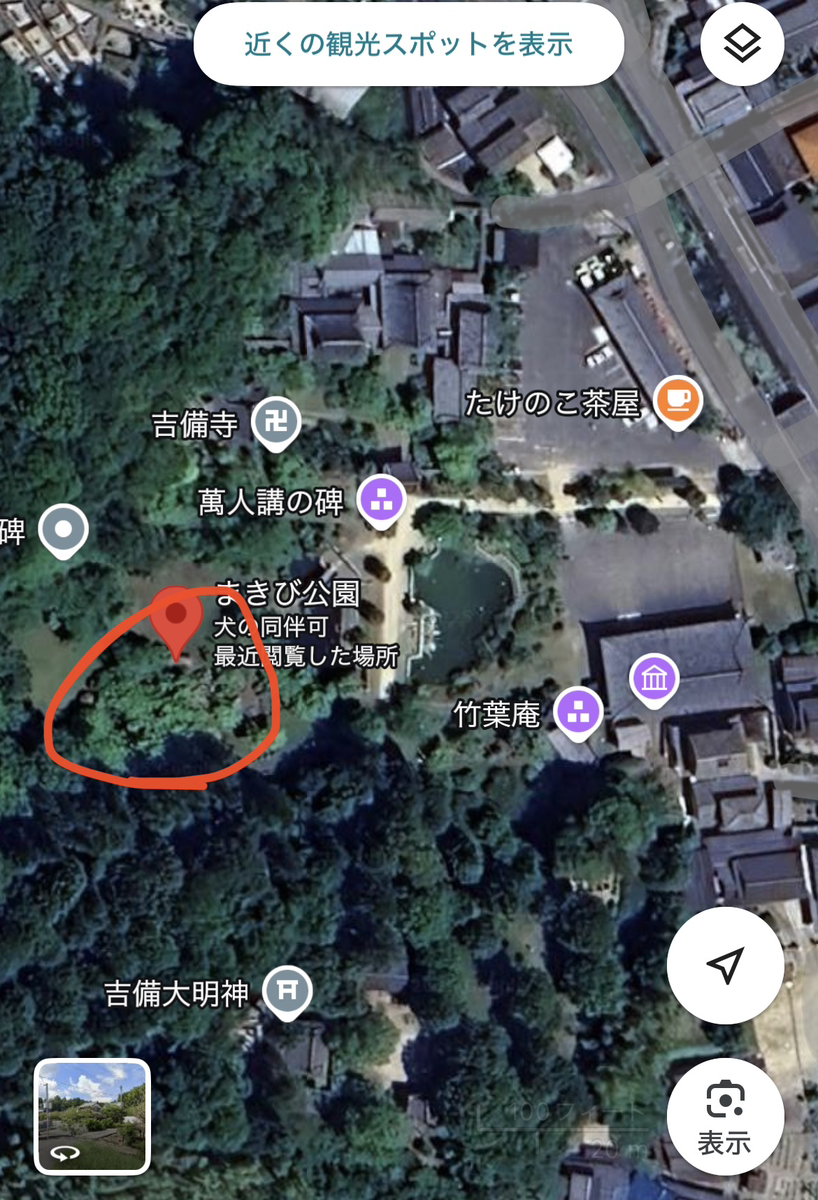Select the 竹葉庵 landmark pin
Screen dimensions: 818x1200
[x=580, y=712]
